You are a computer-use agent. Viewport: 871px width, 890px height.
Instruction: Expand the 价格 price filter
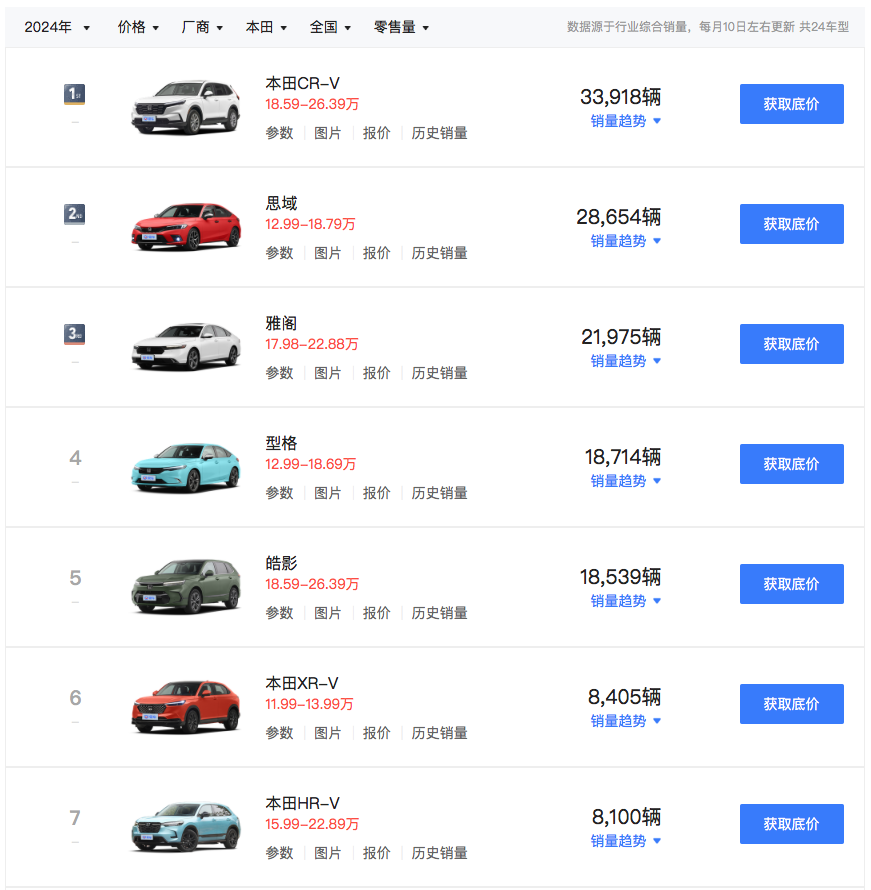tap(138, 27)
